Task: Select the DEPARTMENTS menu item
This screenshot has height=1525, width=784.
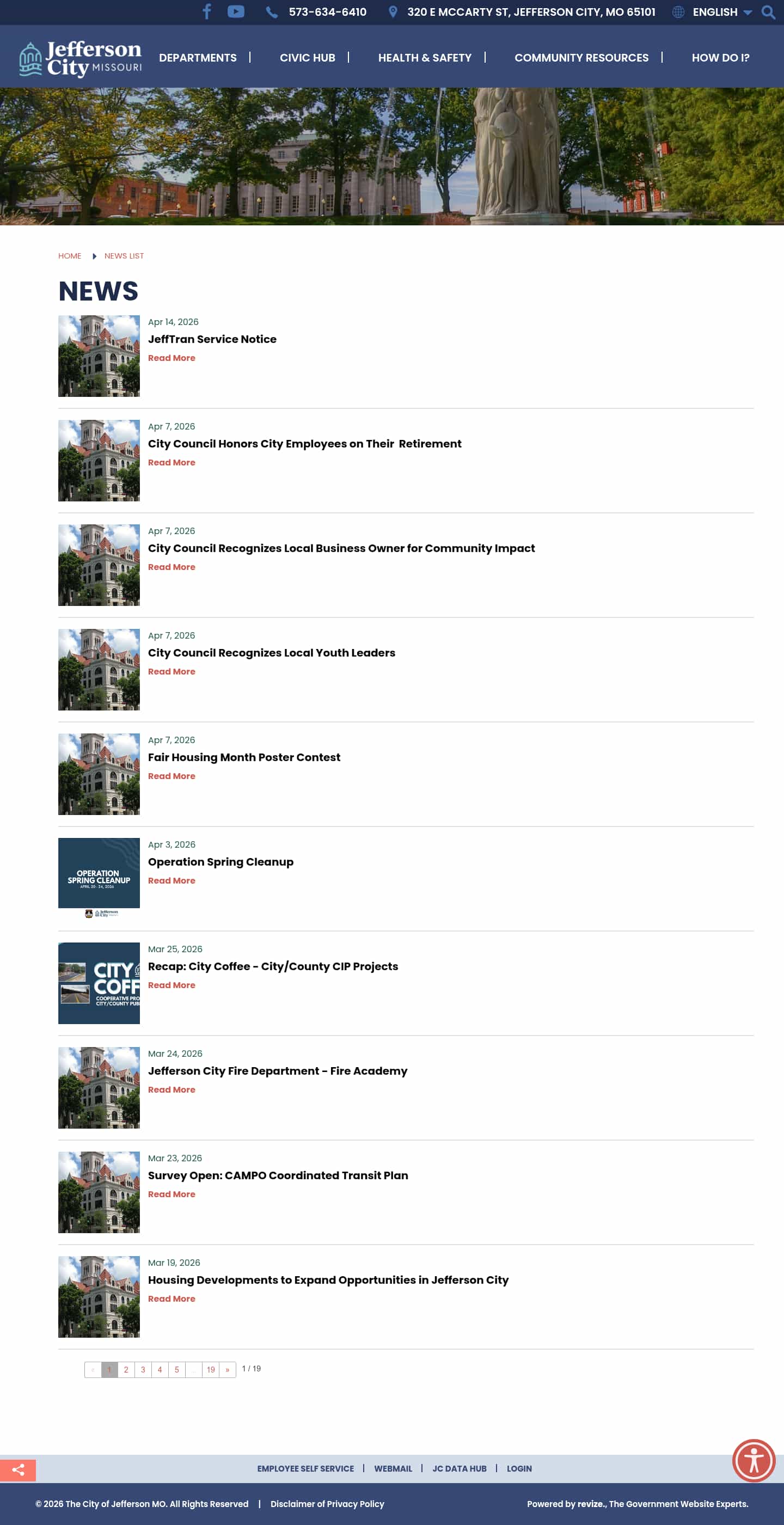Action: pos(197,57)
